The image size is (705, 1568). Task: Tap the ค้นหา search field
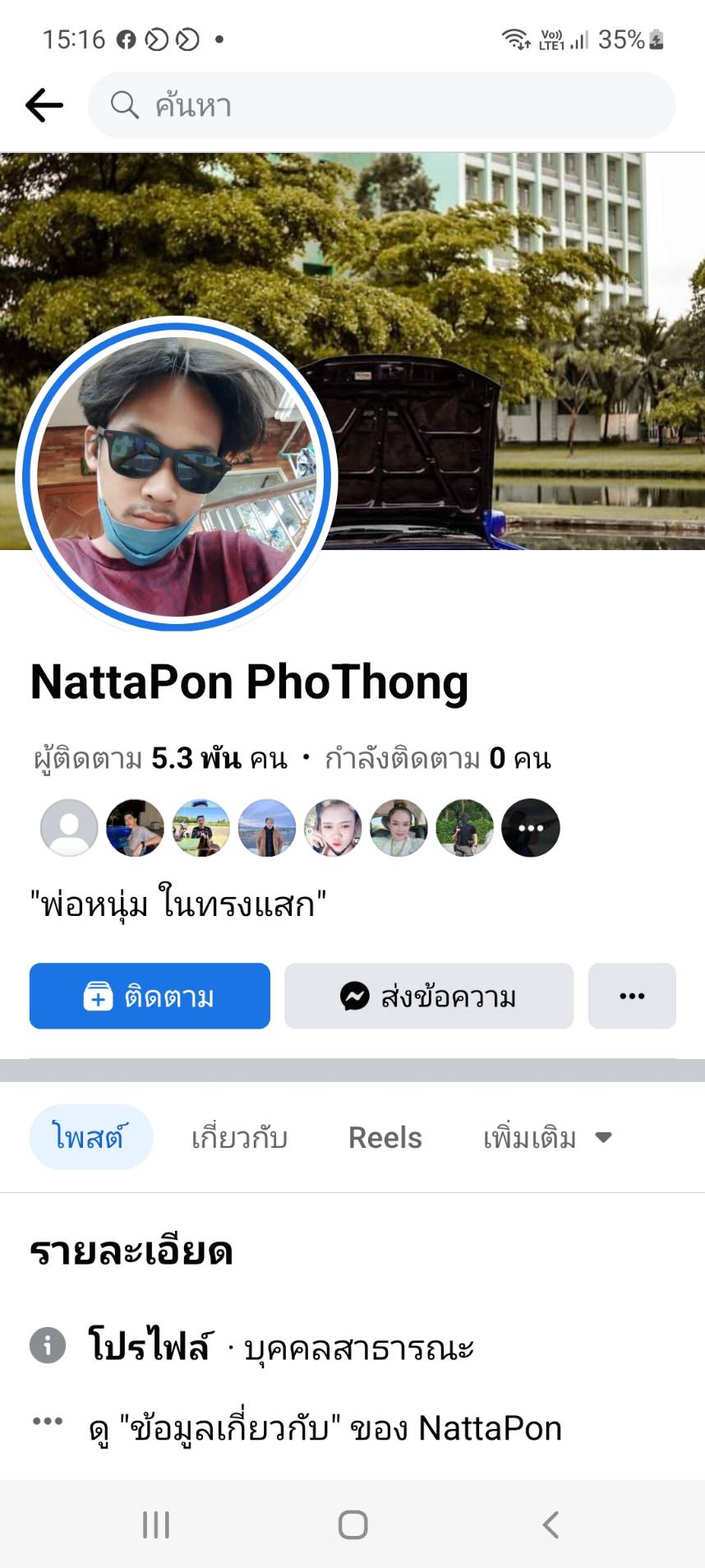[382, 105]
